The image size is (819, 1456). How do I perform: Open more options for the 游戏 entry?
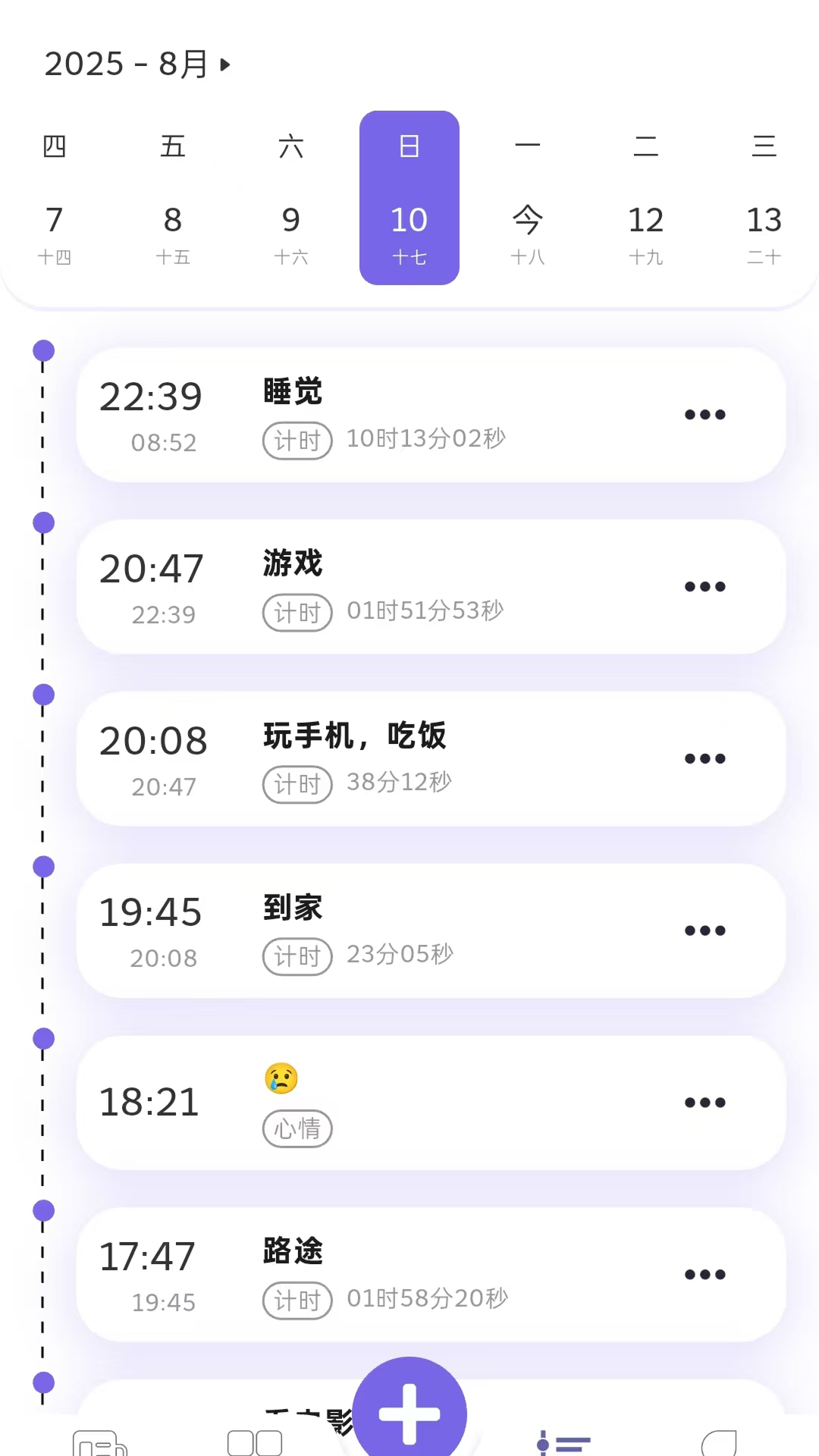[705, 587]
